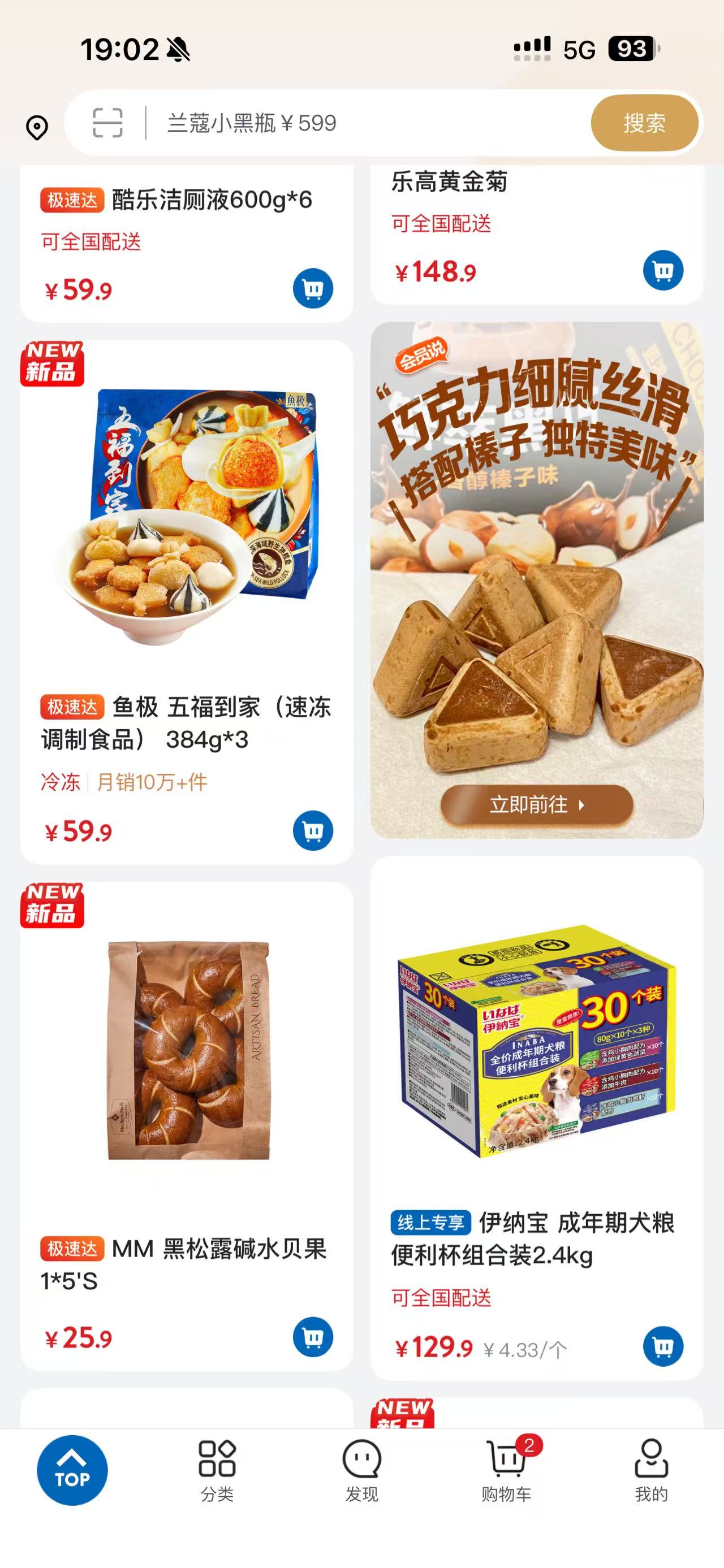Tap 立即前往 on the chocolate banner
Image resolution: width=724 pixels, height=1568 pixels.
pos(536,805)
